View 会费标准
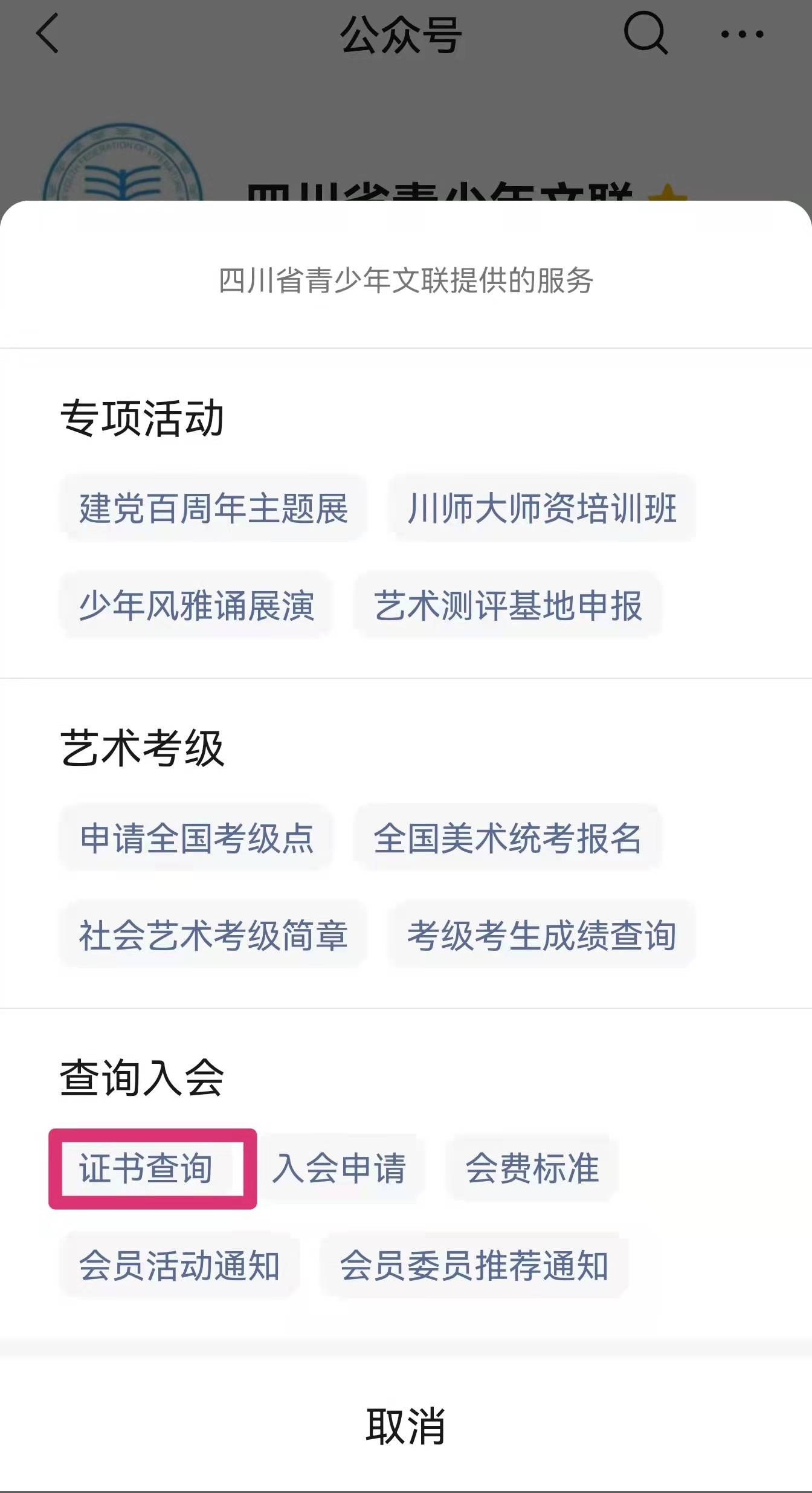Screen dimensions: 812x1493 (x=532, y=1168)
